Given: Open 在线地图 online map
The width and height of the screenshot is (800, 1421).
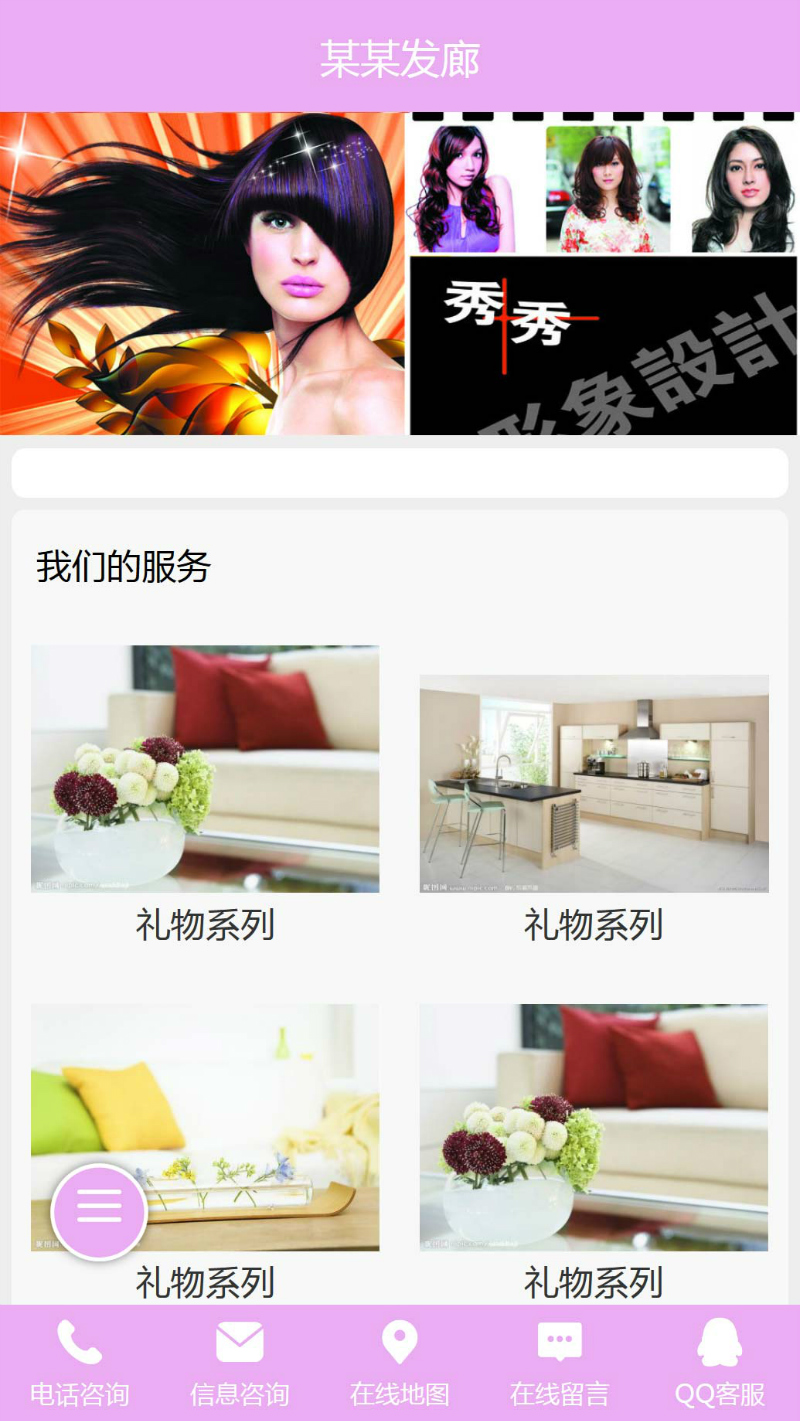Looking at the screenshot, I should (400, 1362).
